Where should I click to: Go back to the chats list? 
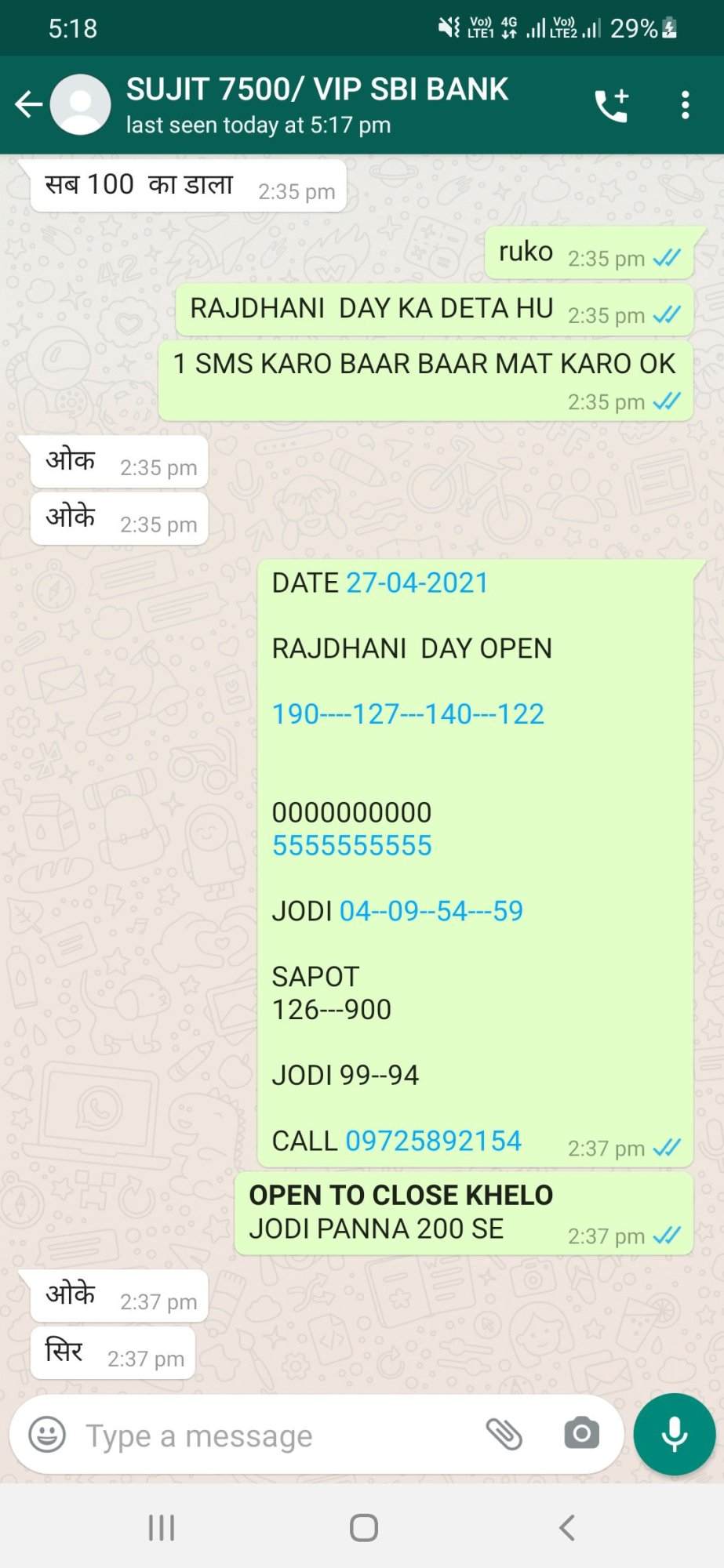[28, 104]
